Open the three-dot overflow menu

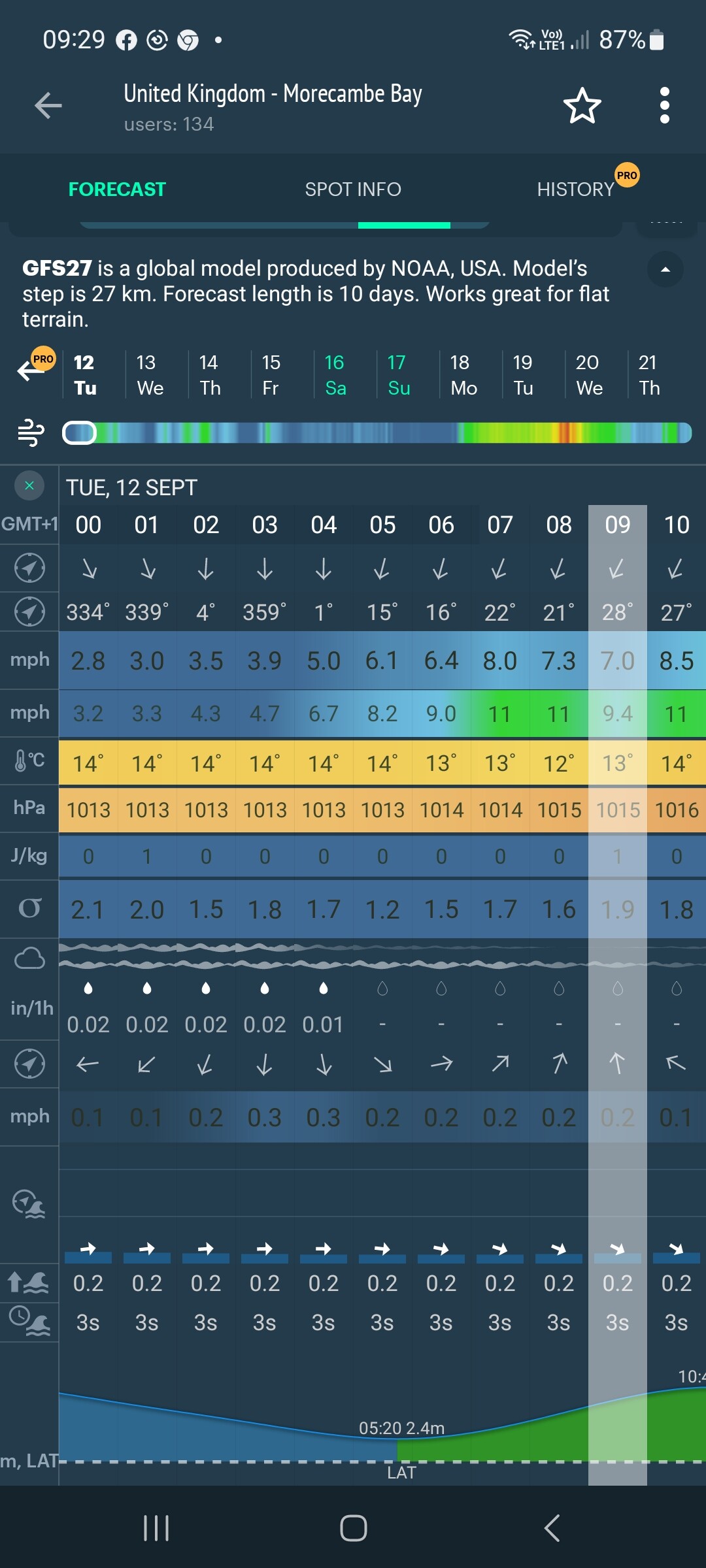tap(664, 105)
